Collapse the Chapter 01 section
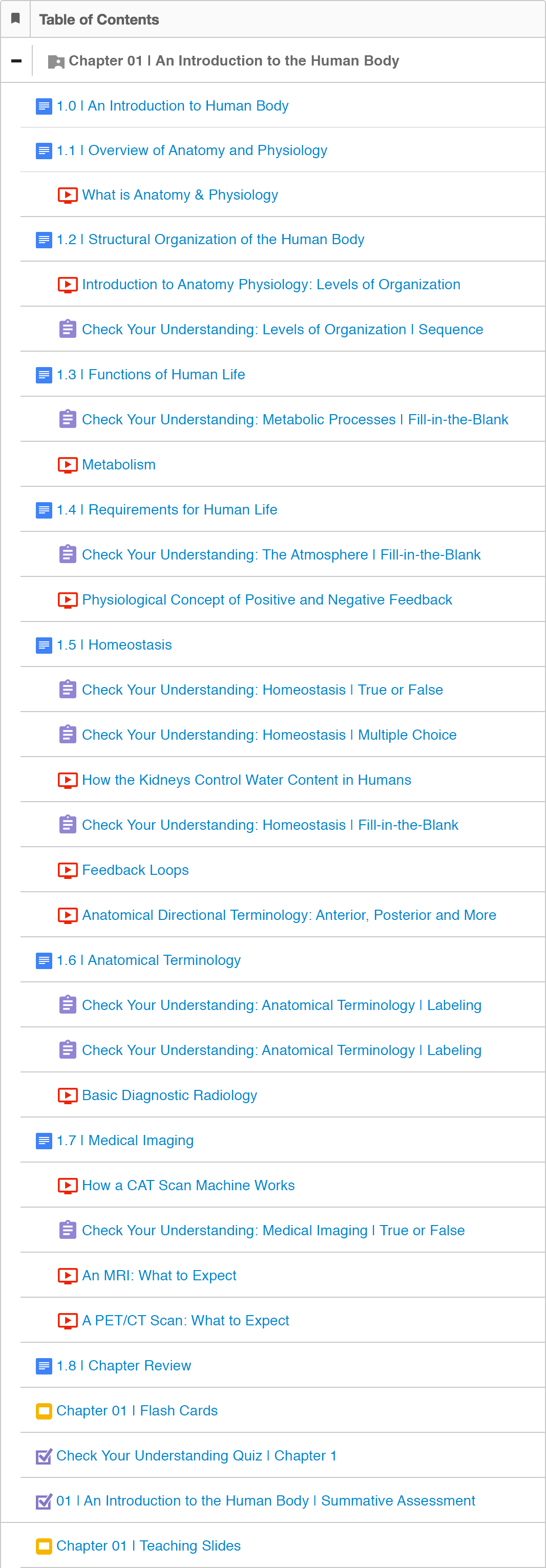This screenshot has width=546, height=1568. click(16, 61)
